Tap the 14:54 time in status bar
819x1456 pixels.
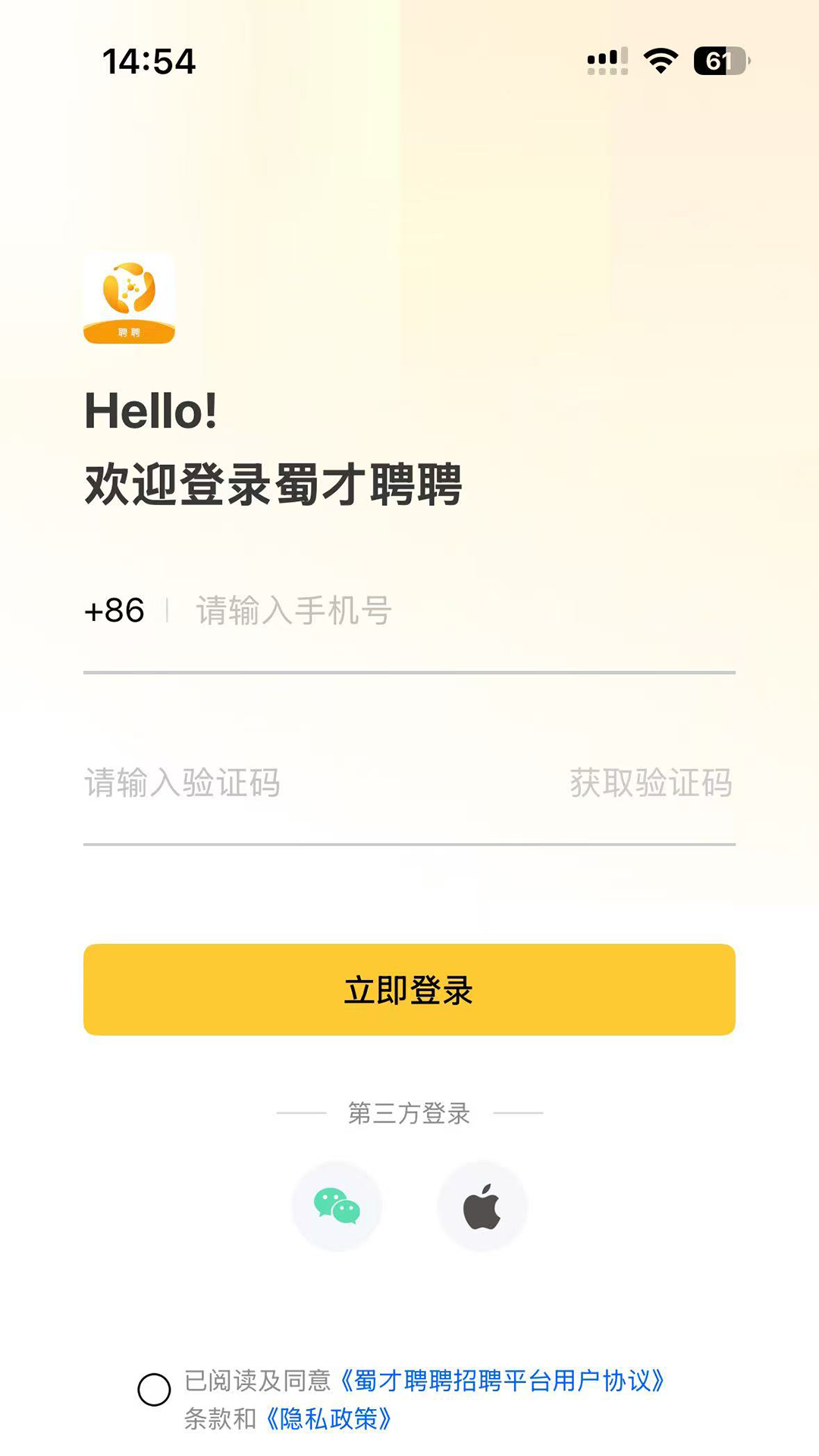(149, 61)
